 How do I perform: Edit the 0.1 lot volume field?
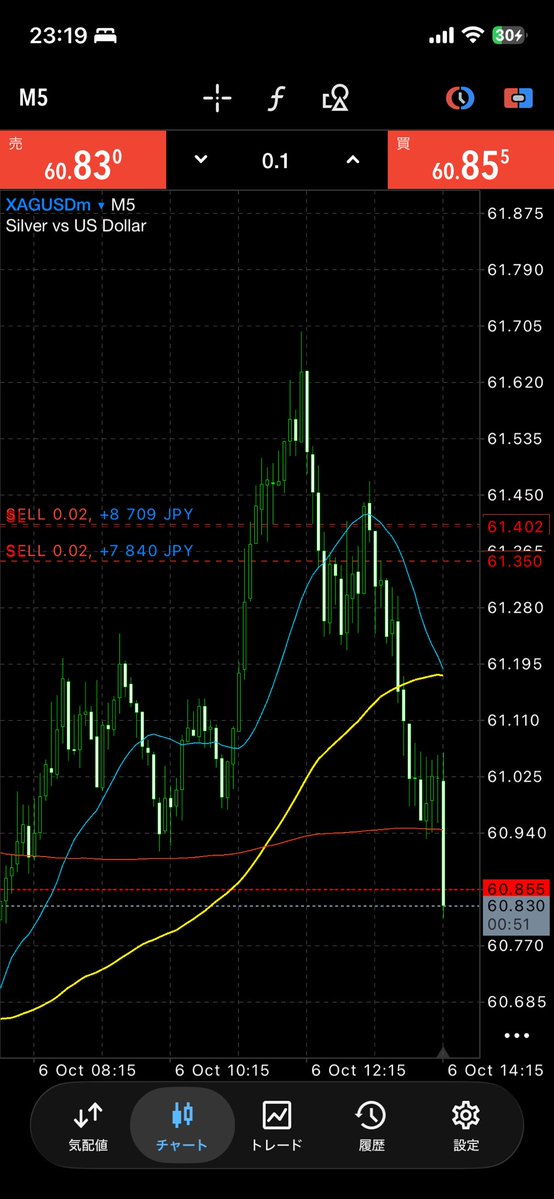[x=275, y=161]
